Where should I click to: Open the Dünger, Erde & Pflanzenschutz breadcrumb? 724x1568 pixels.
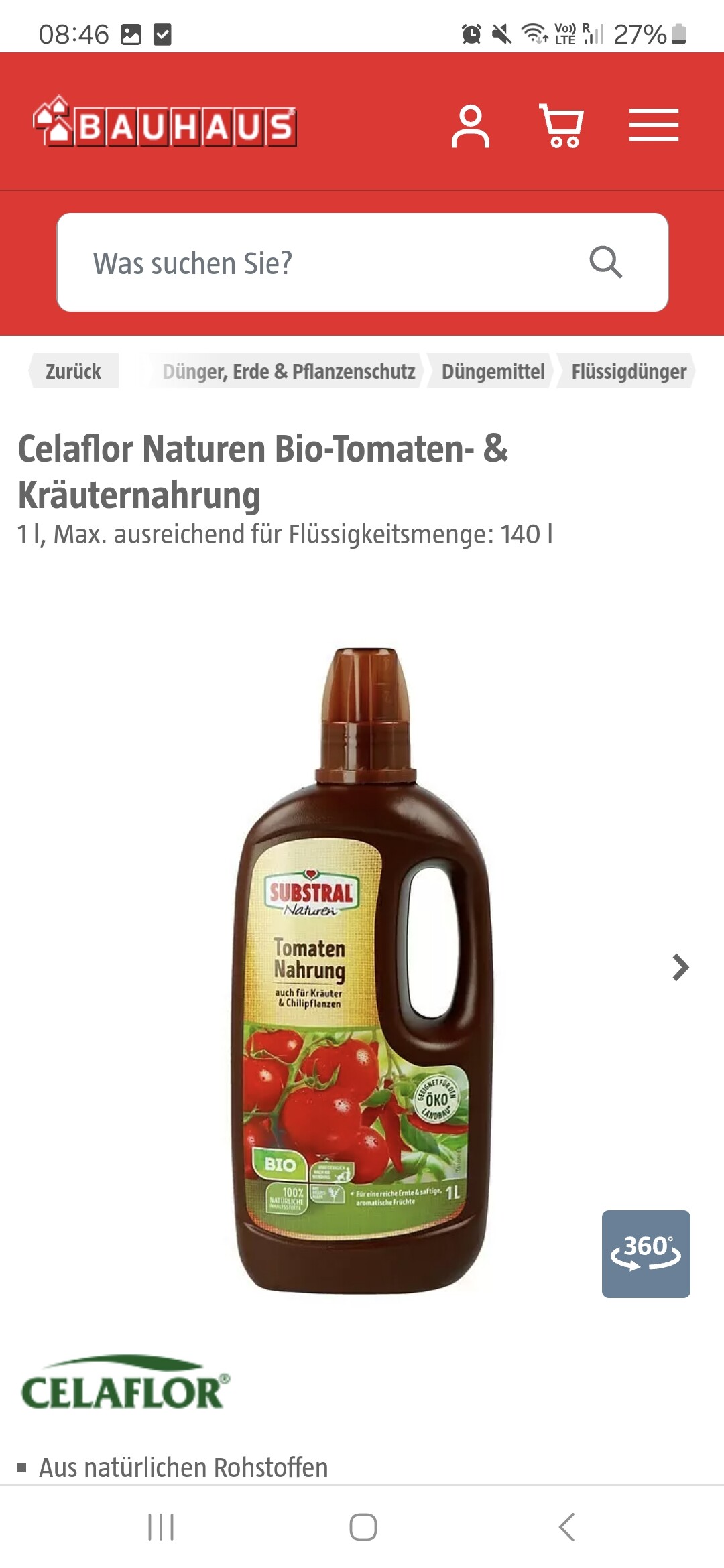pos(288,371)
